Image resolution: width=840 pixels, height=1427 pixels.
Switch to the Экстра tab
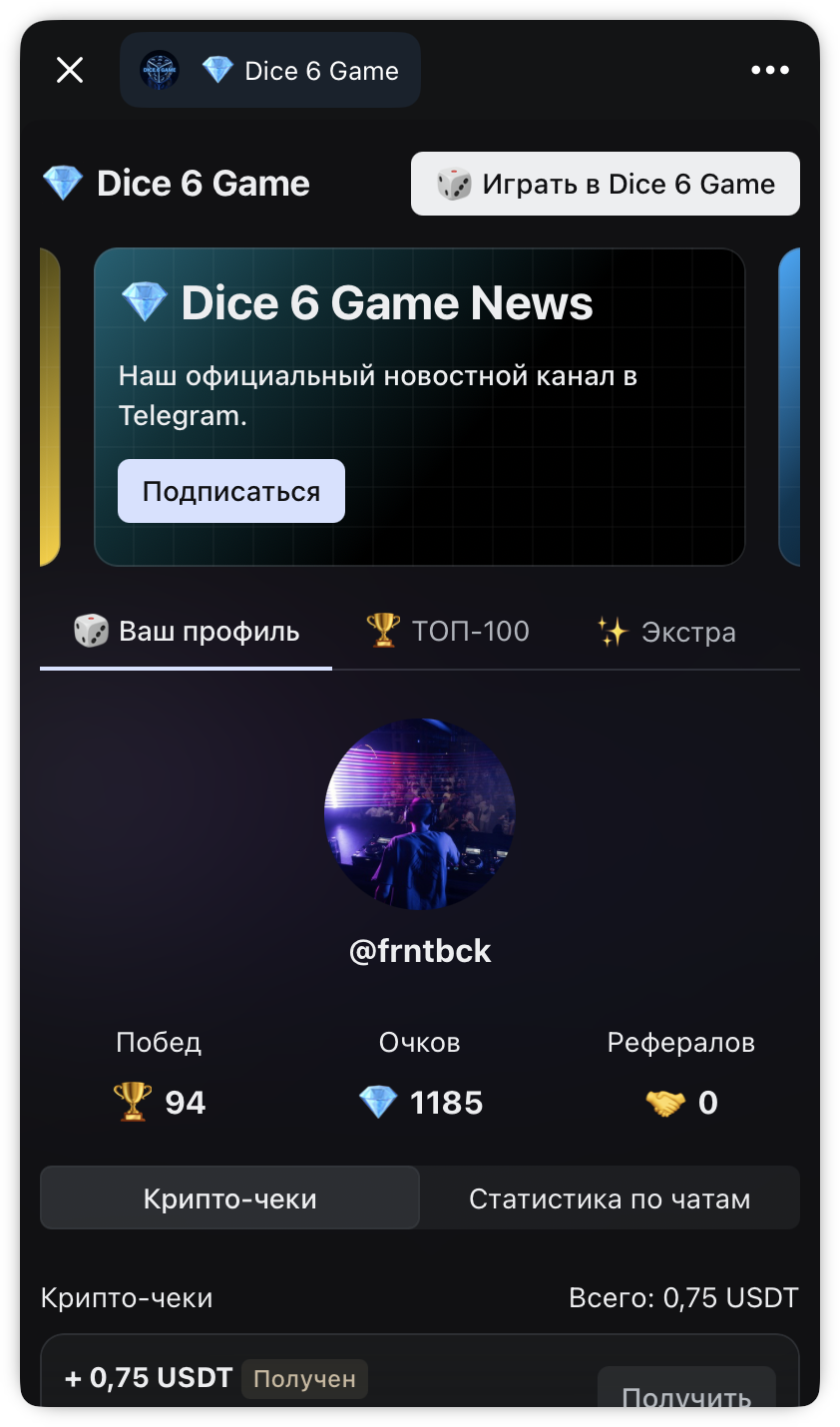point(663,631)
